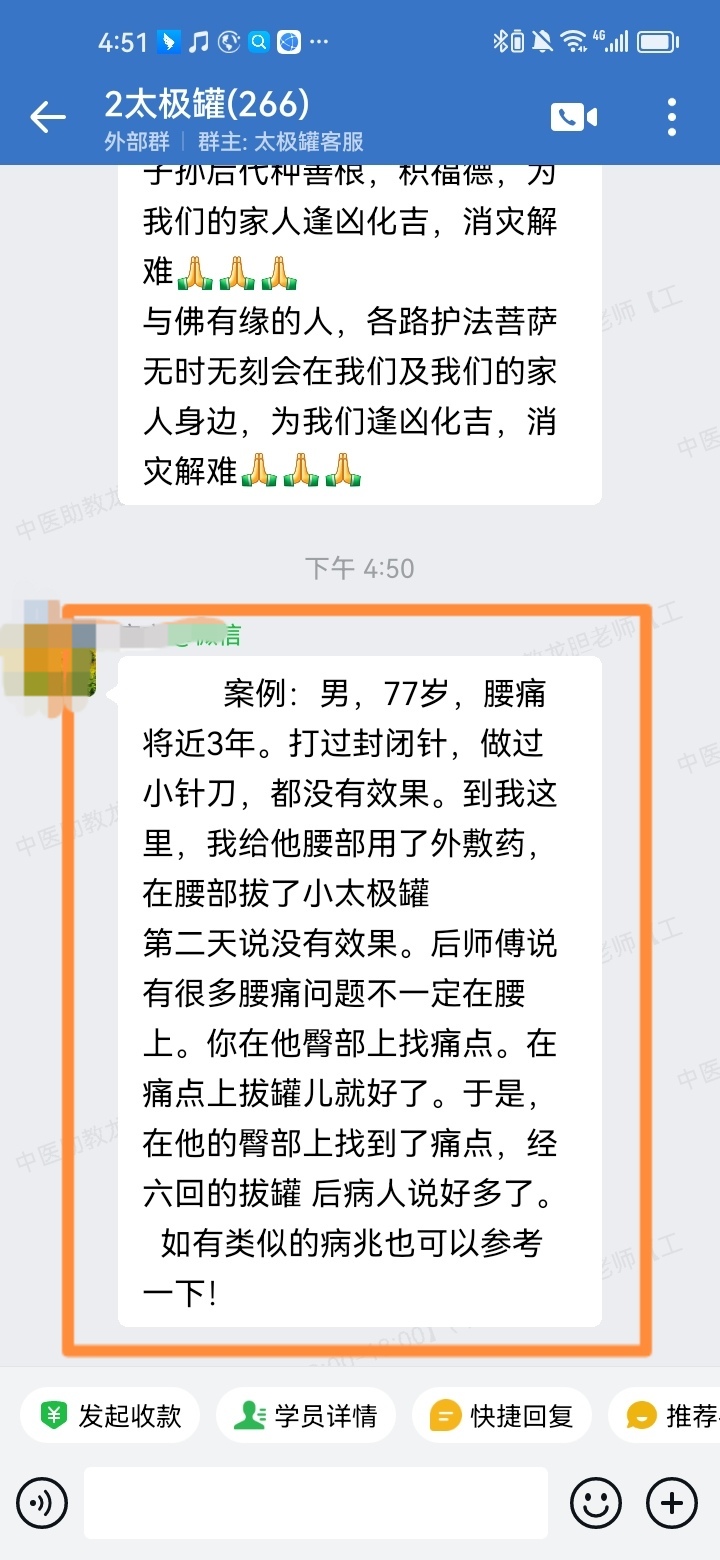Screen dimensions: 720x1560
Task: Tap the 发起收款 chip
Action: click(x=110, y=1416)
